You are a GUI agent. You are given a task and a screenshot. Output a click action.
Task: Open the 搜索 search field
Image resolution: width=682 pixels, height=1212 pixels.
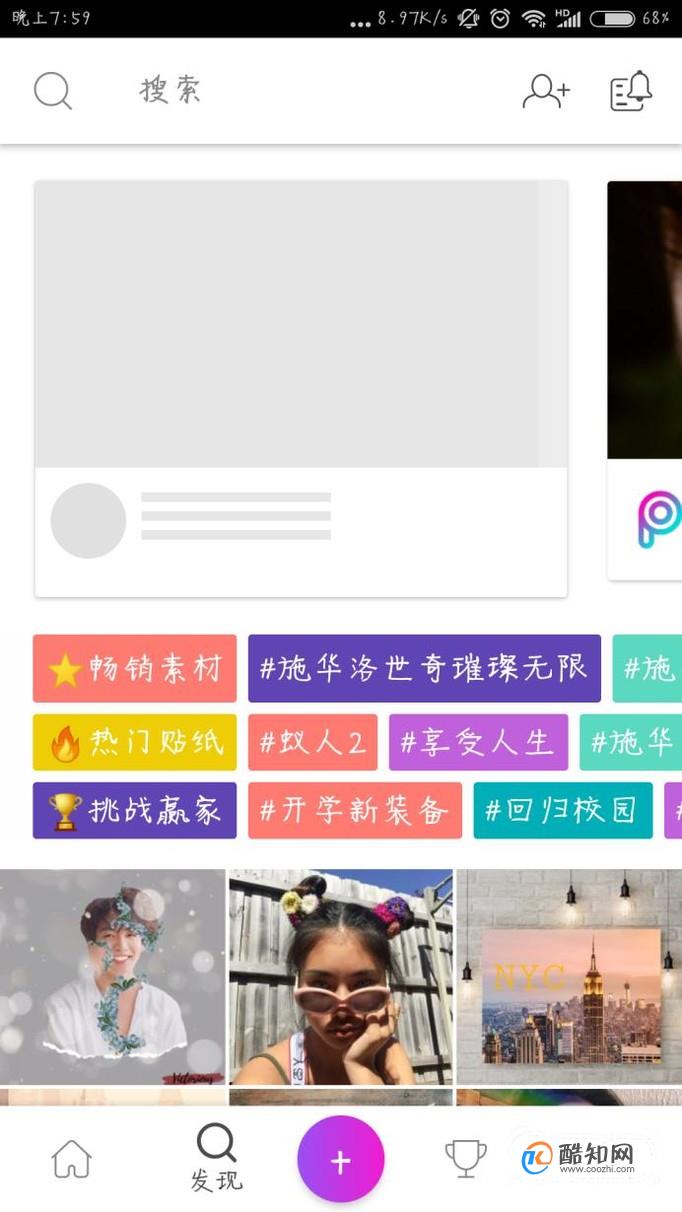pos(171,91)
